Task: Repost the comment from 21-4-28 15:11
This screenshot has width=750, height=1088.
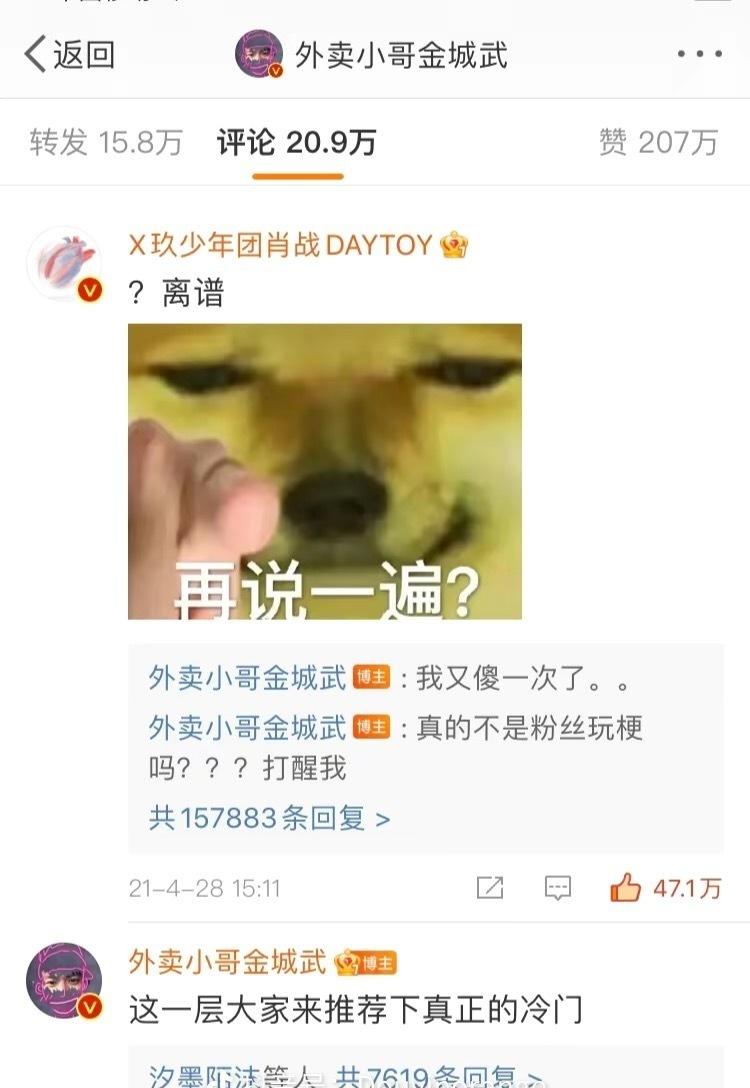Action: 490,887
